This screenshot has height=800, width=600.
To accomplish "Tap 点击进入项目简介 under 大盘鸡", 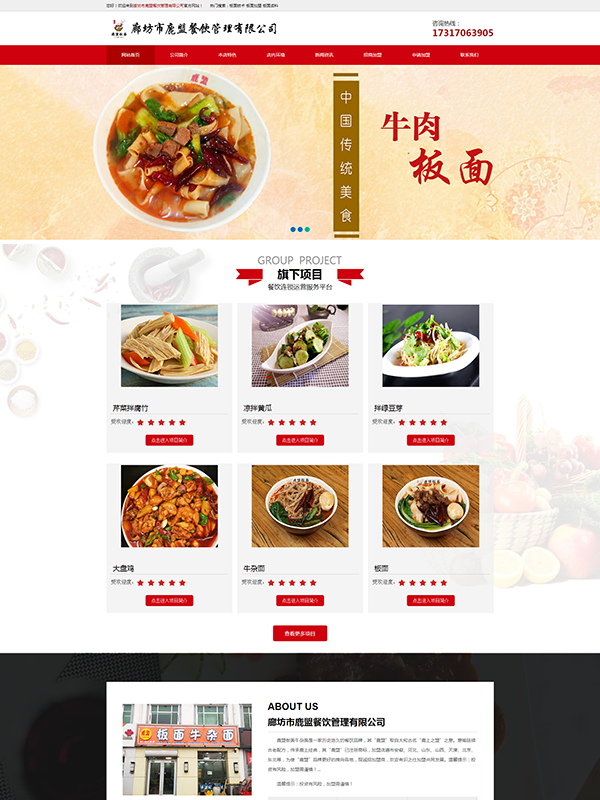I will click(169, 601).
